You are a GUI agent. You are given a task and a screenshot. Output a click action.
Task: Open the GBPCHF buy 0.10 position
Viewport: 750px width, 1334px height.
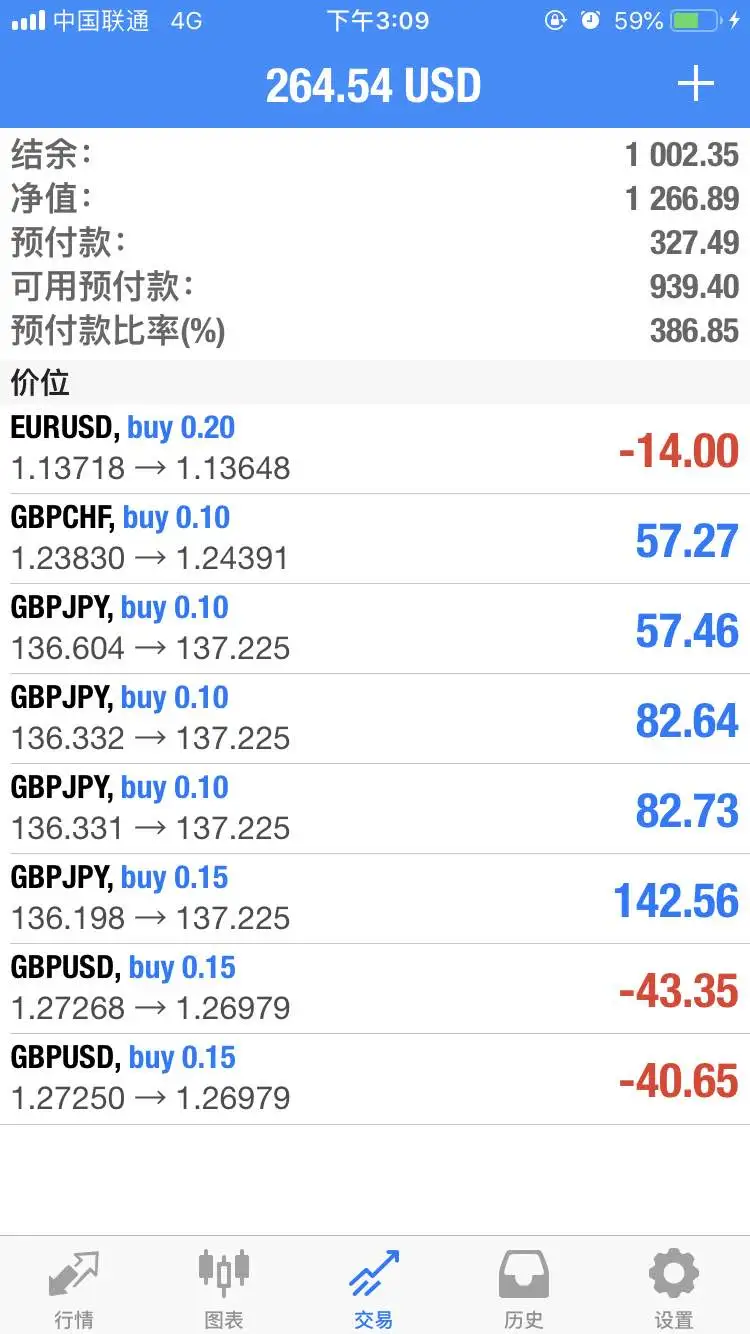point(375,539)
